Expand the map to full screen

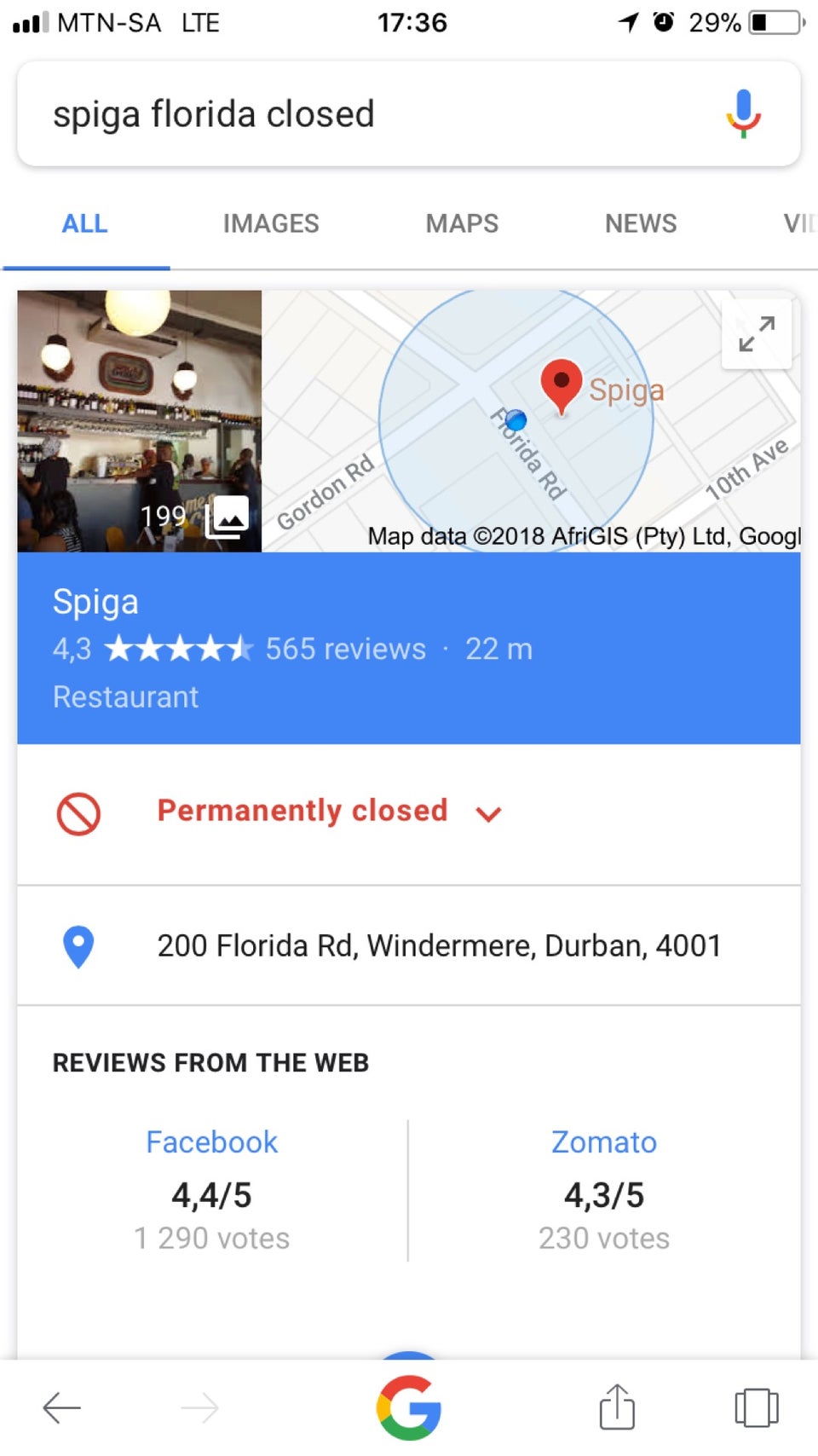(x=756, y=334)
